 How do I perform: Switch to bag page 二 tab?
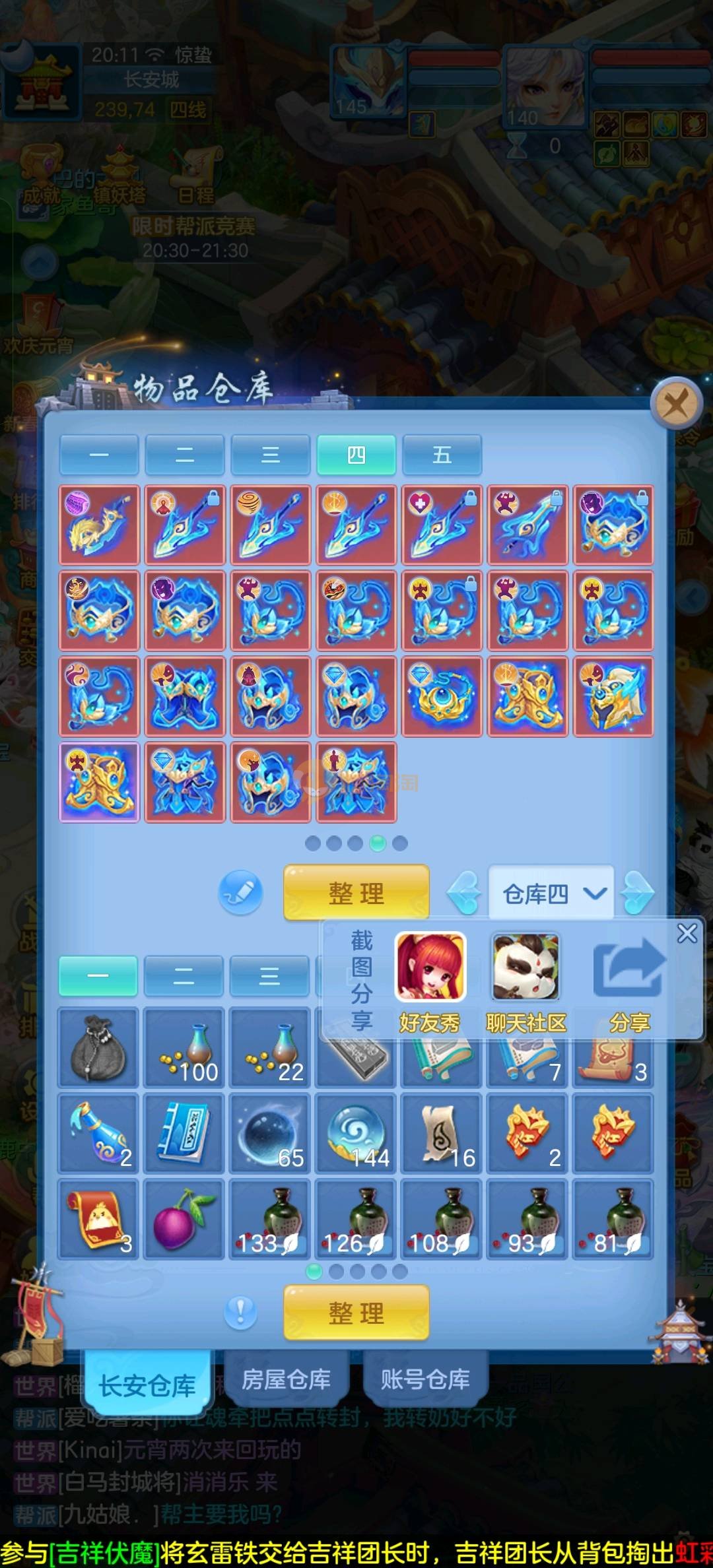coord(184,976)
